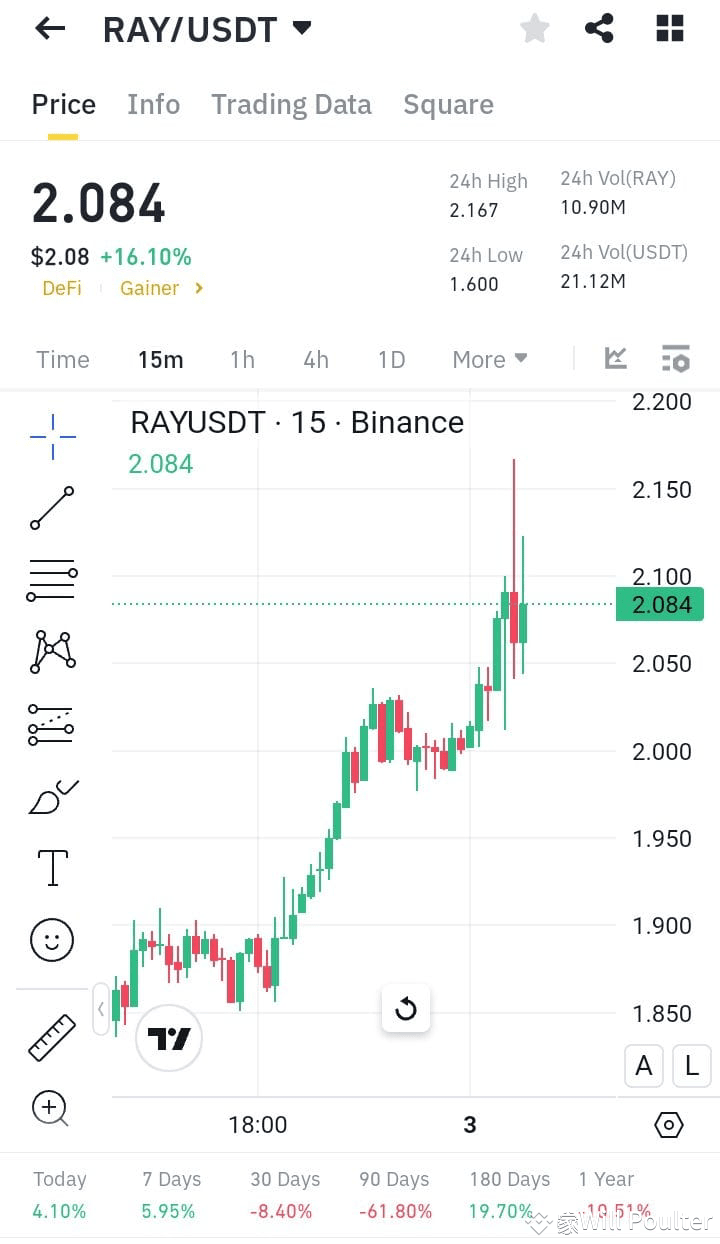The image size is (720, 1244).
Task: Select the text annotation tool
Action: coord(52,868)
